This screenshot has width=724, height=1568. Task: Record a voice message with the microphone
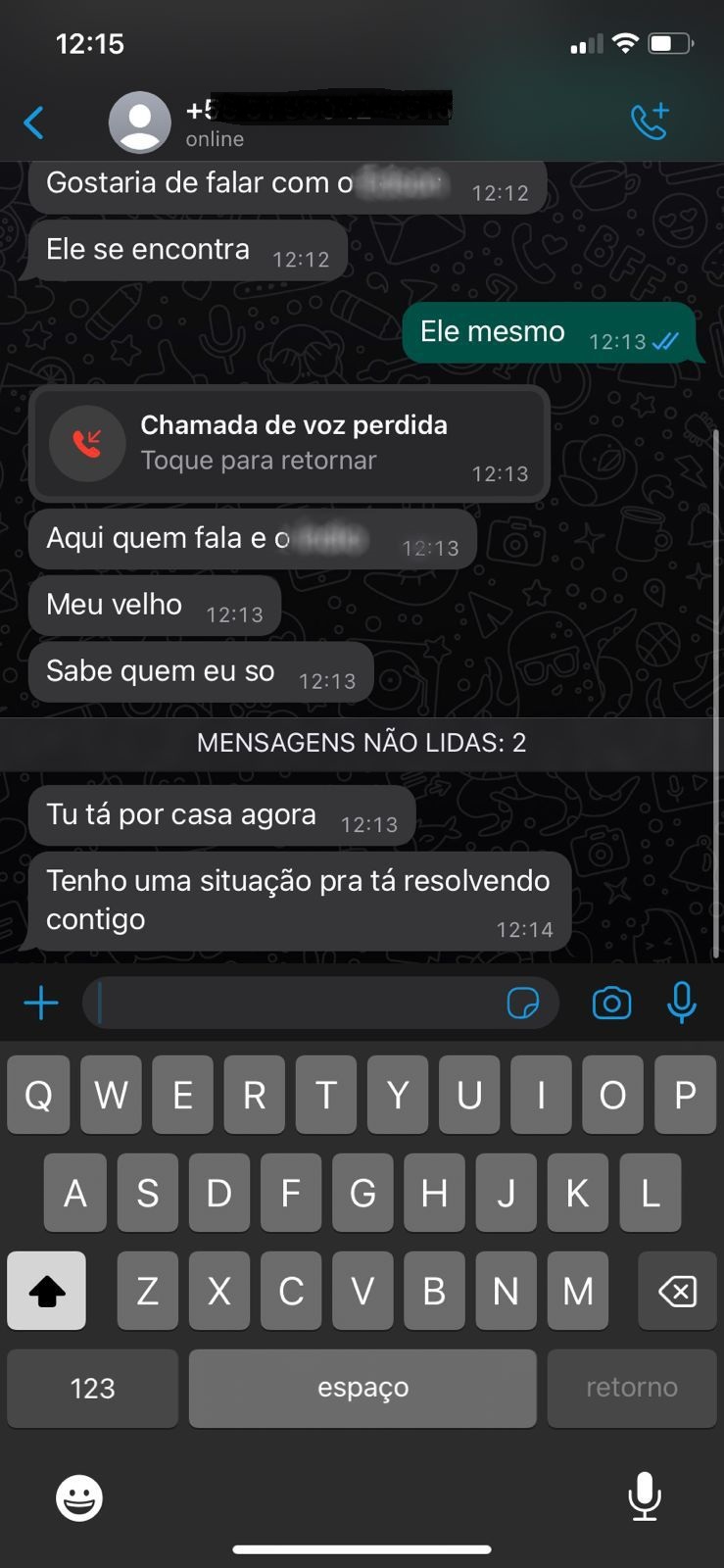[x=682, y=1002]
